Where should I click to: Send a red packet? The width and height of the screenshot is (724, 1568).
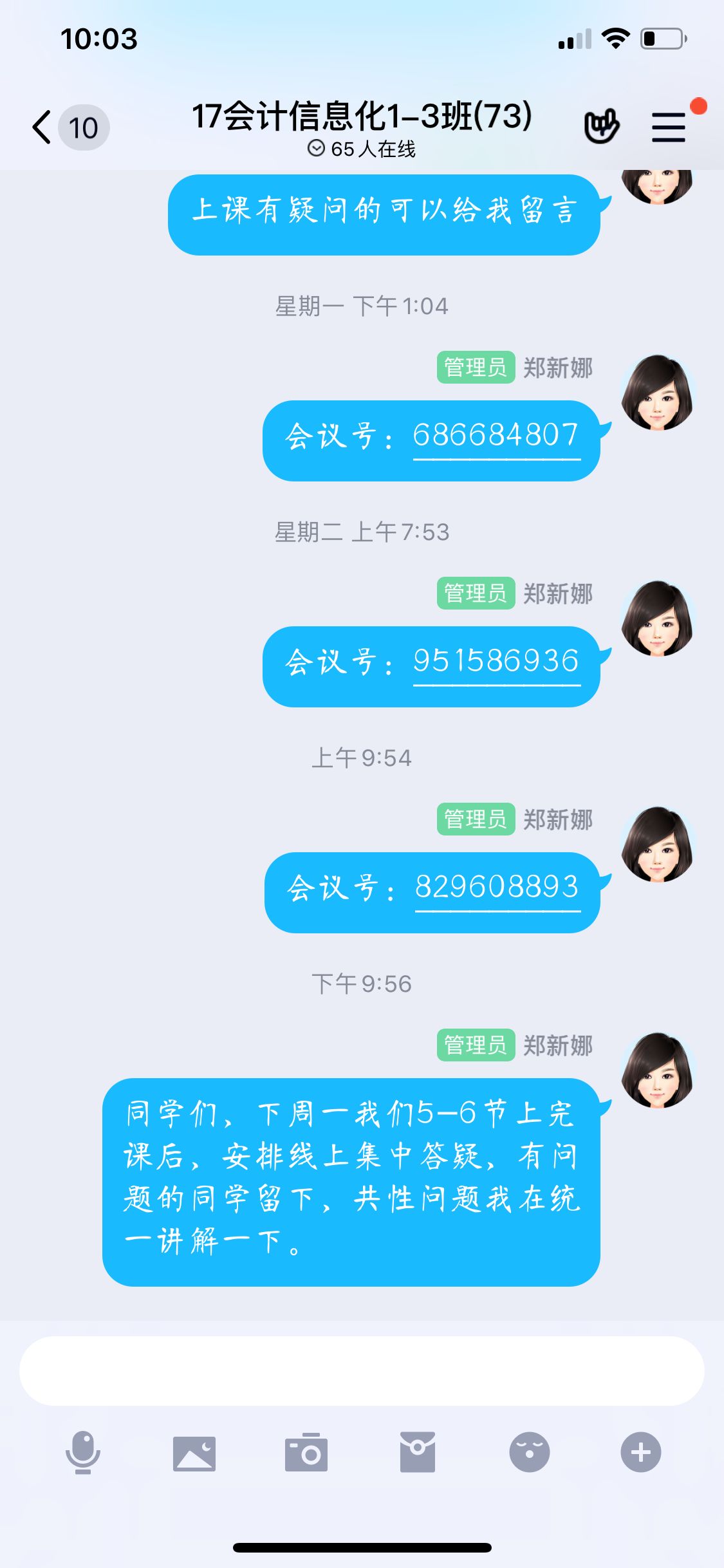coord(418,1452)
